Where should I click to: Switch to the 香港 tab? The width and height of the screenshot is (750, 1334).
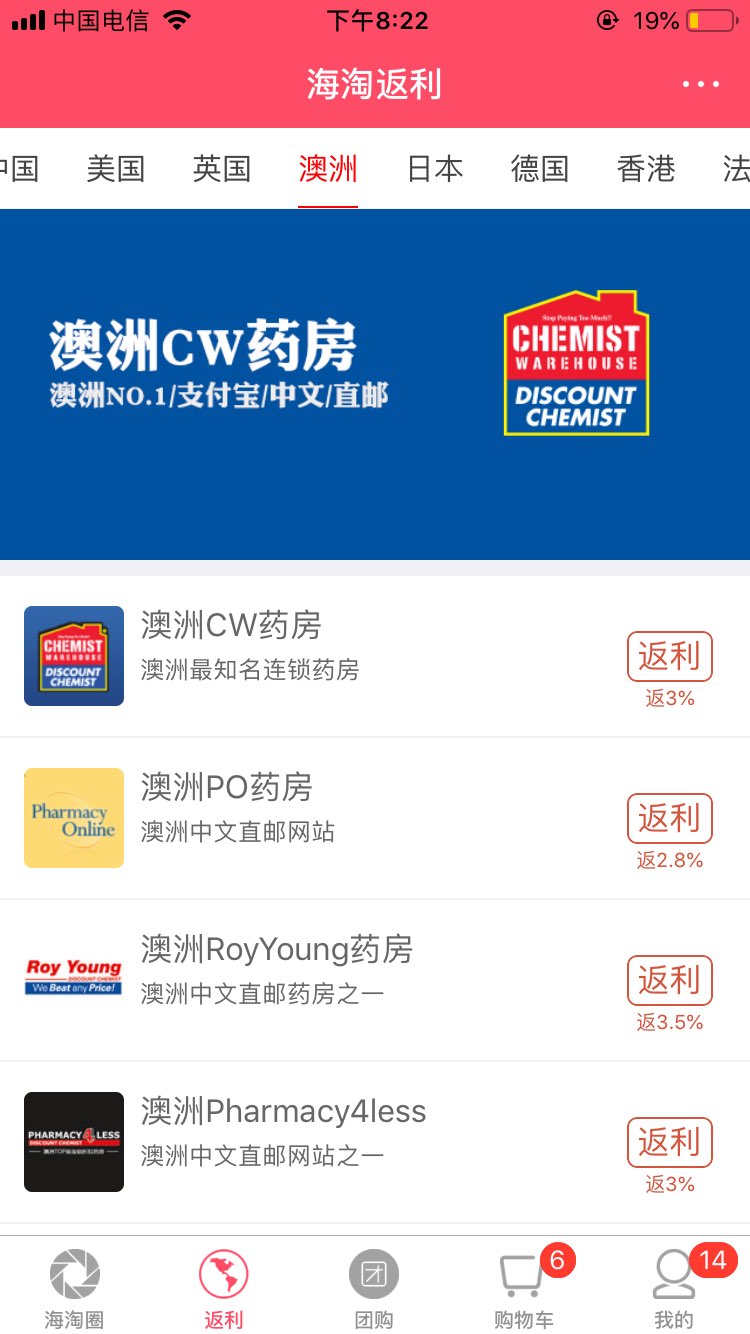pos(646,169)
